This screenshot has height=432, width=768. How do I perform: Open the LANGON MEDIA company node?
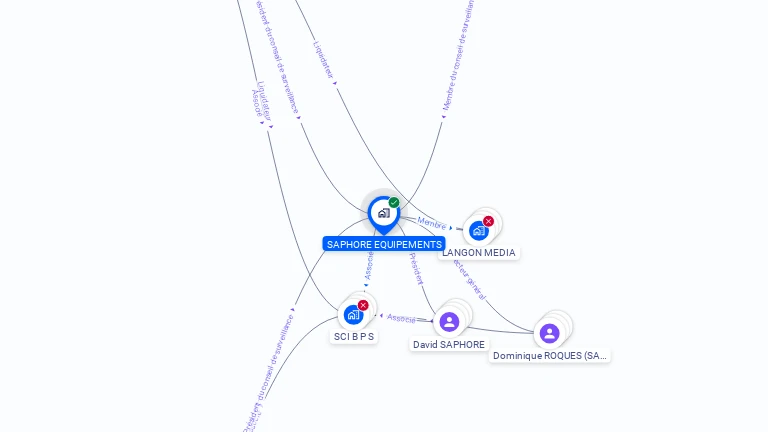[x=479, y=231]
